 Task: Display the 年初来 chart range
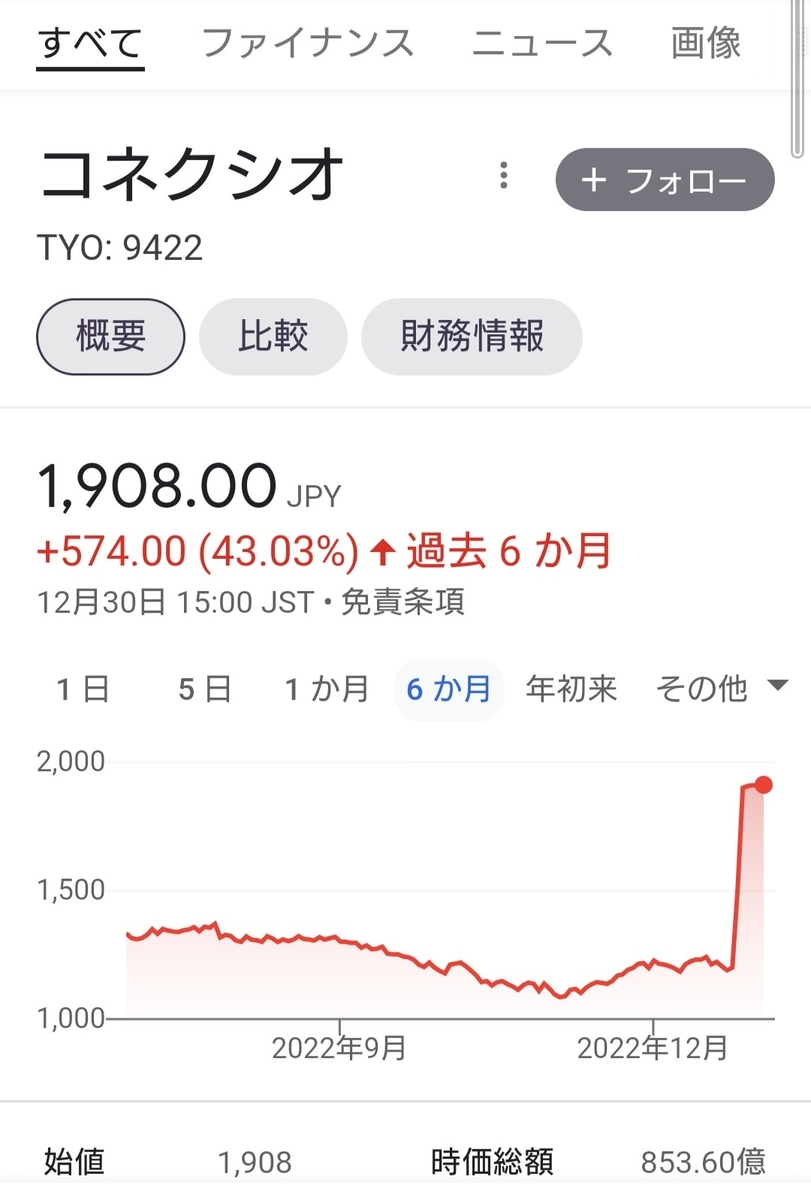click(x=572, y=689)
